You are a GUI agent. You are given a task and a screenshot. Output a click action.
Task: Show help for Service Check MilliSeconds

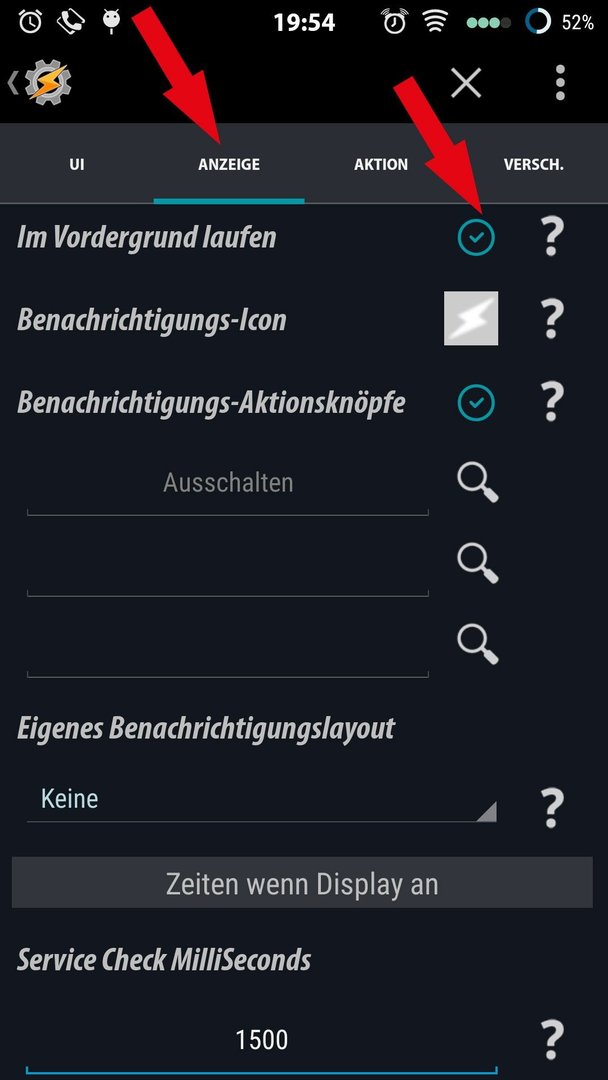click(x=551, y=1040)
